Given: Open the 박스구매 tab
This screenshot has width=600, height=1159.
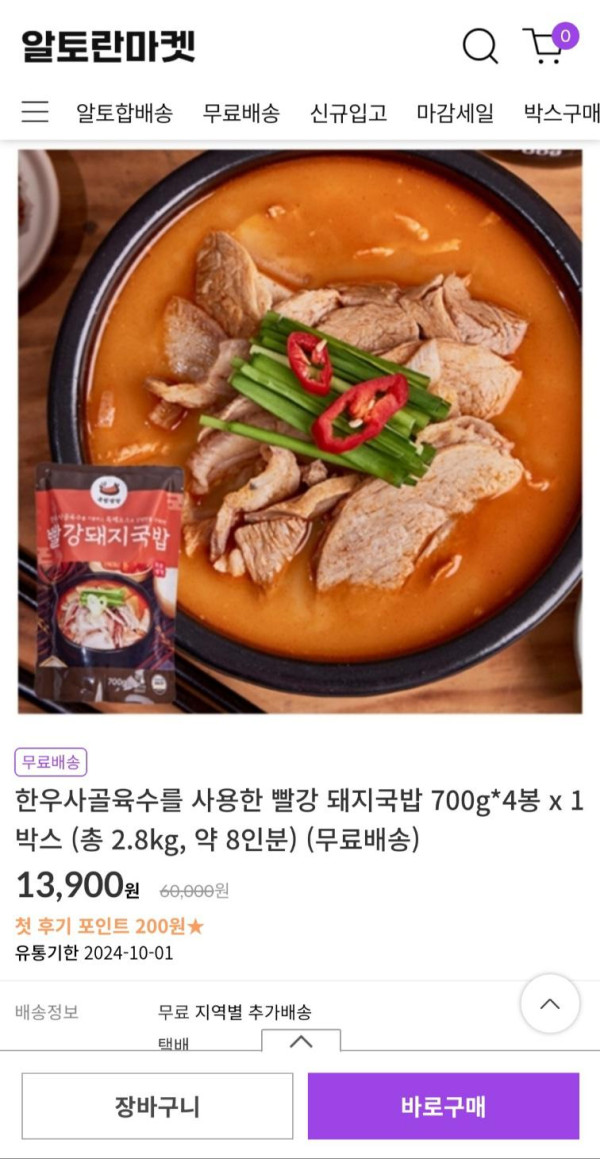Looking at the screenshot, I should [561, 113].
